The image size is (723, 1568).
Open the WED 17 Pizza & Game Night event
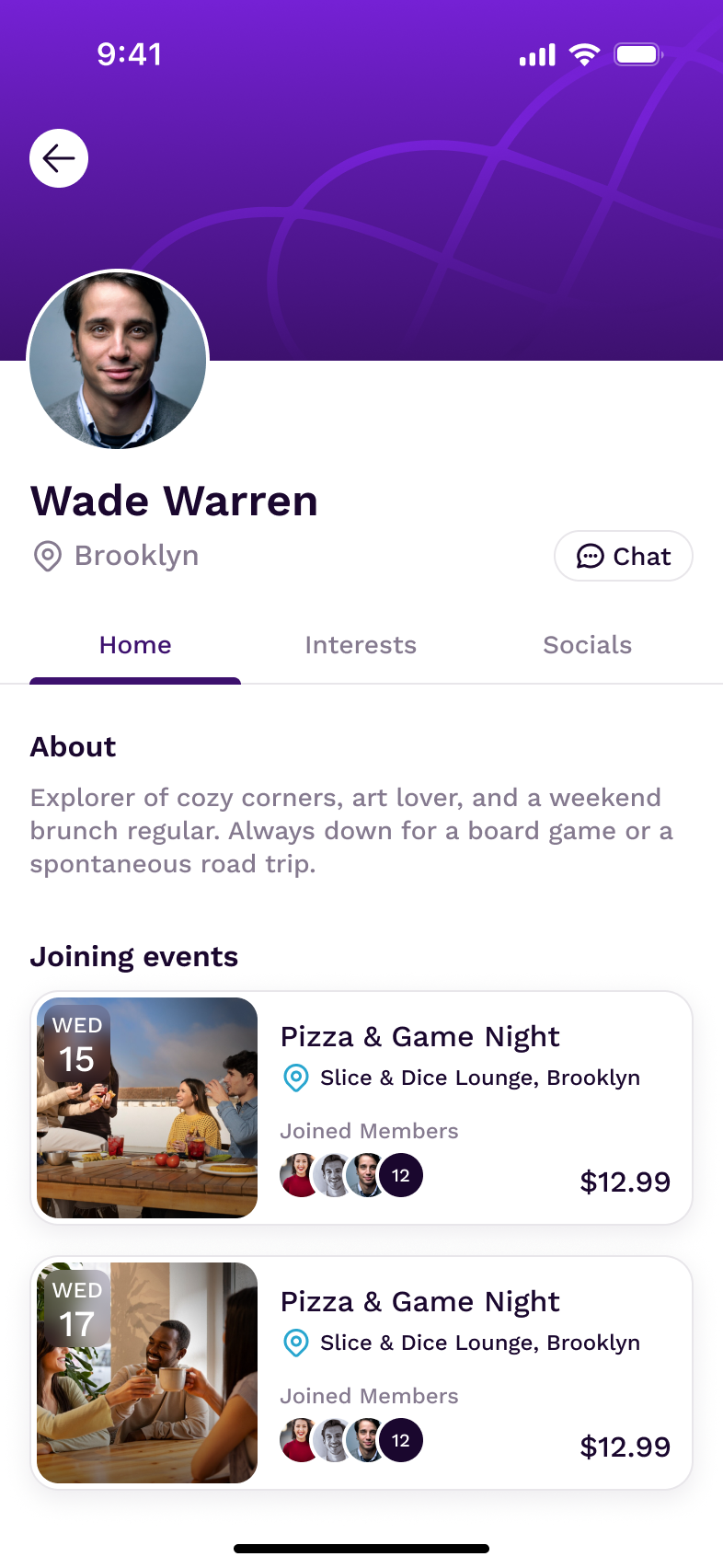(419, 1302)
